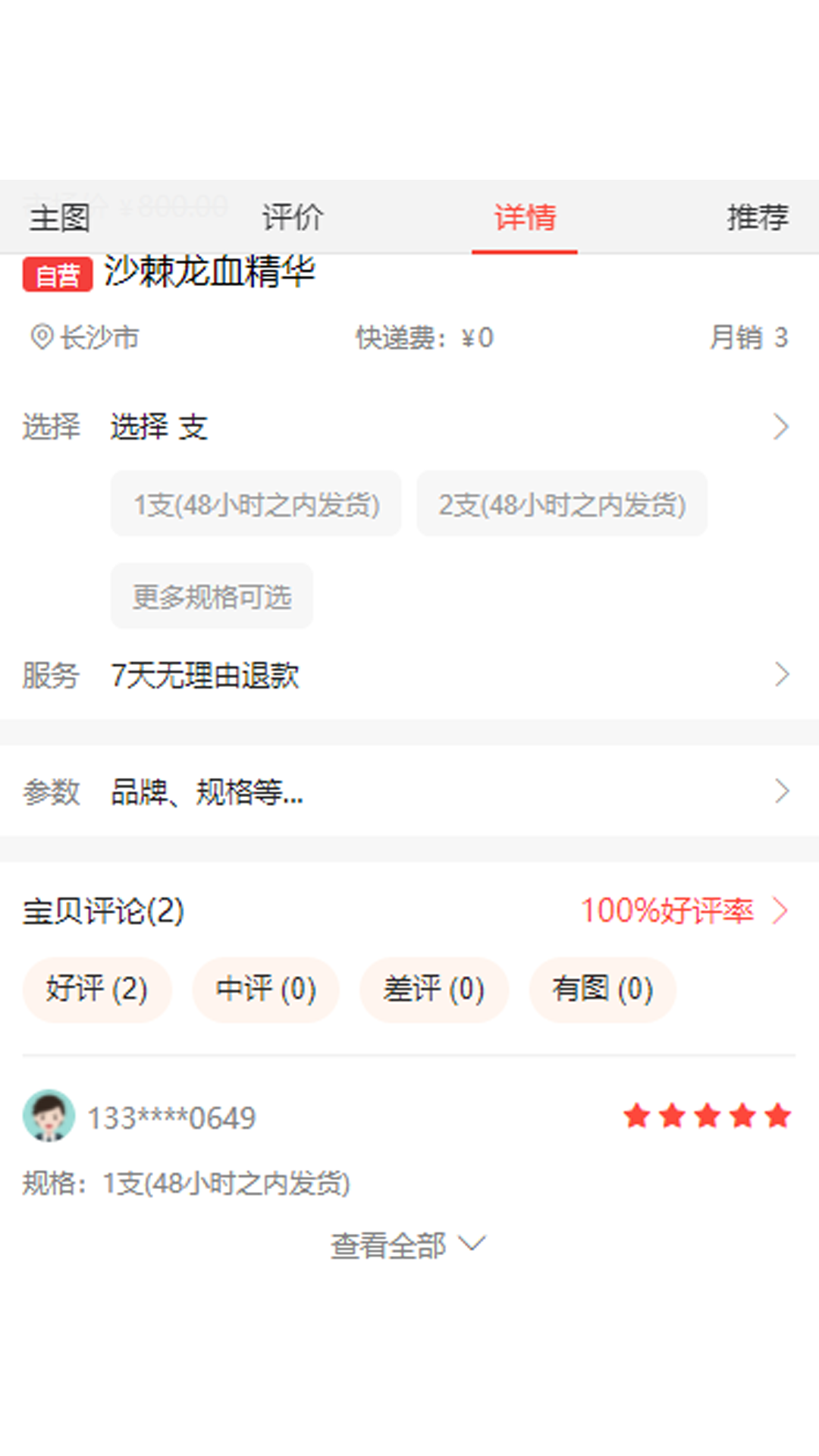Select the 1支(48小时之内发货) specification
The height and width of the screenshot is (1456, 819).
tap(256, 504)
